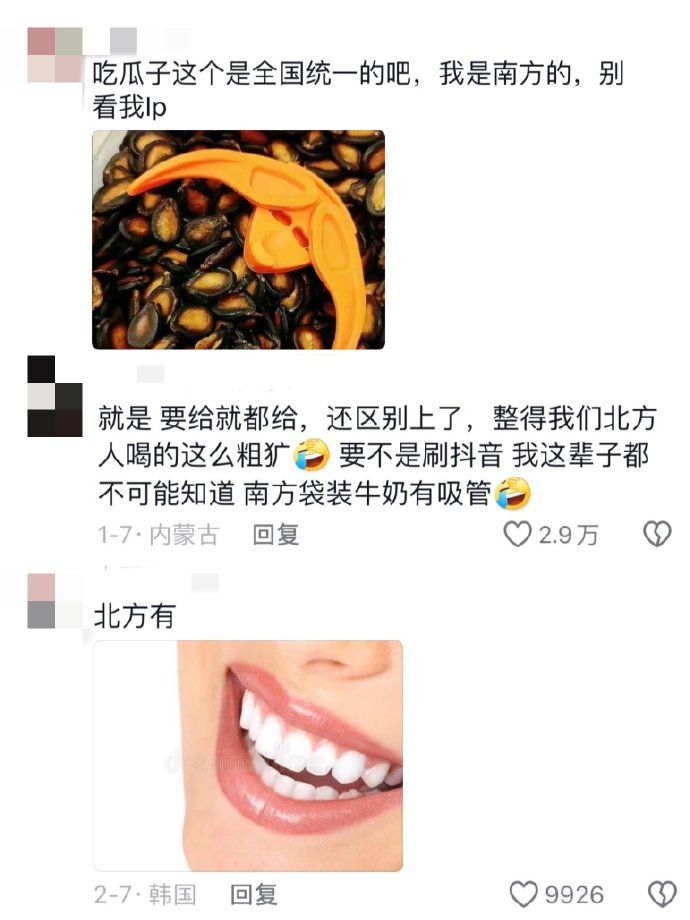The image size is (690, 920).
Task: Reply to the Korea (韩国) comment
Action: point(253,895)
